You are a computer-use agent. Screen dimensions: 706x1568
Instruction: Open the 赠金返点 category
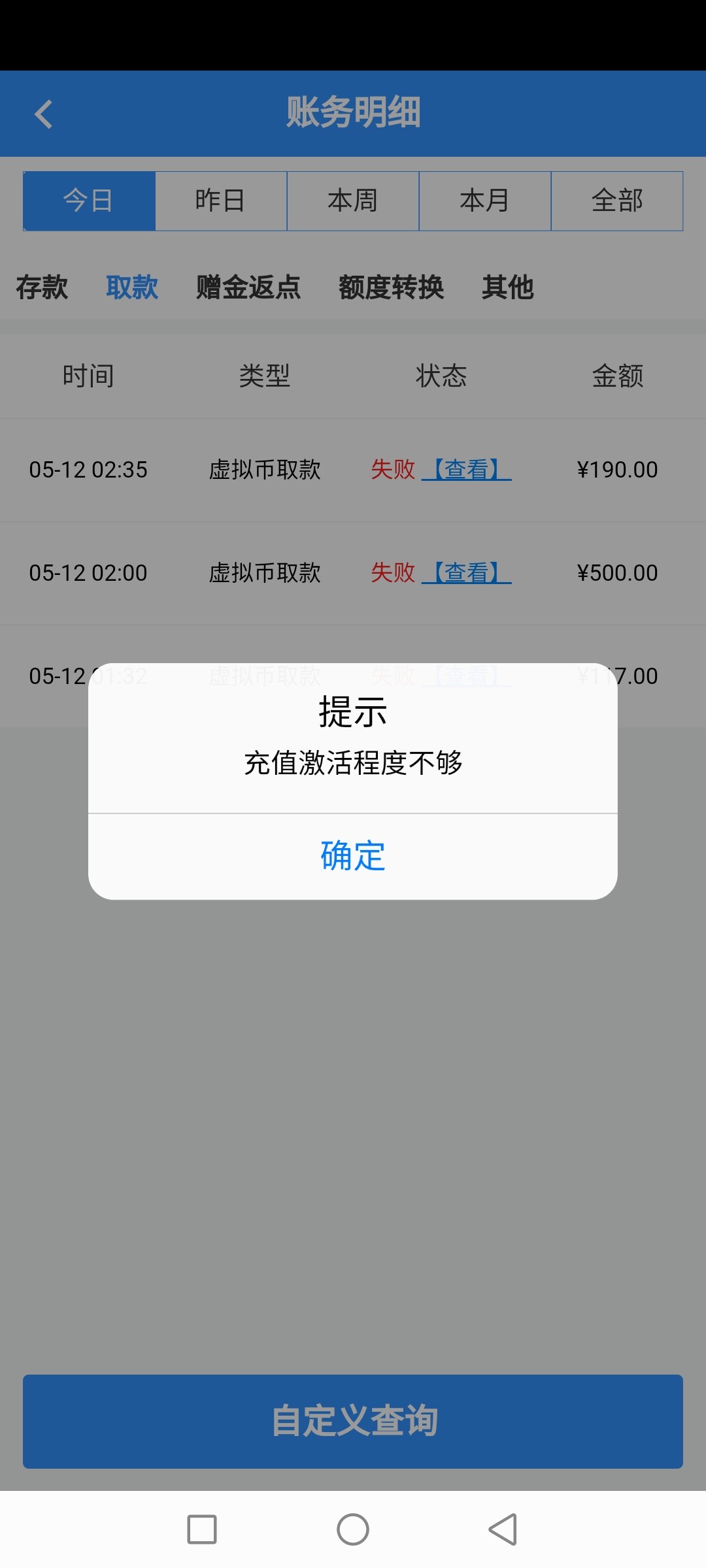point(247,287)
